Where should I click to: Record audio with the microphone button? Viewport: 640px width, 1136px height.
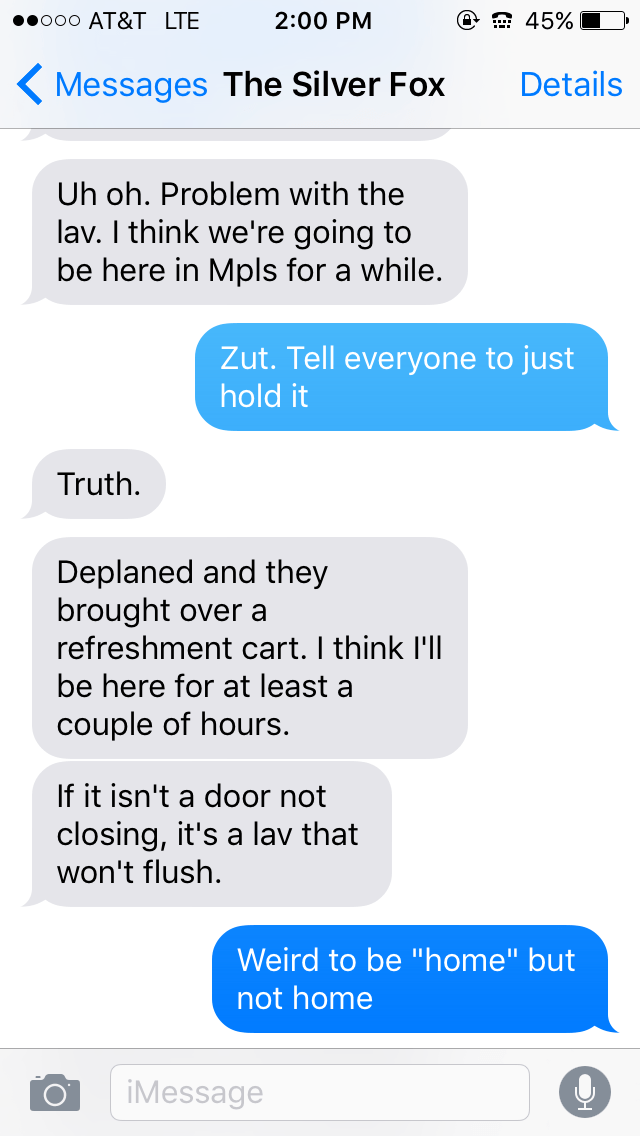pos(584,1092)
